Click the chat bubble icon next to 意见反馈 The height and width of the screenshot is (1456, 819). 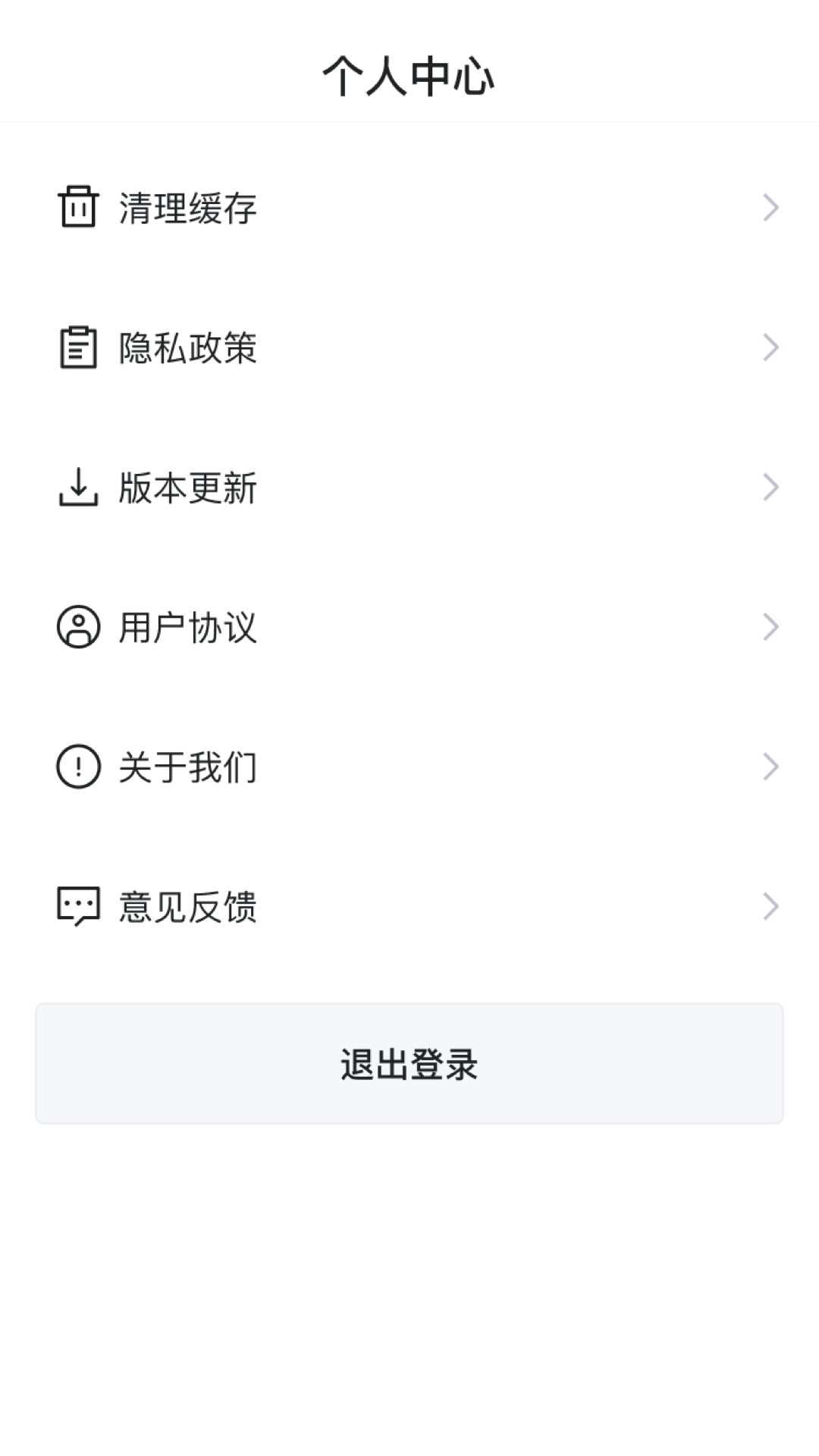coord(77,905)
